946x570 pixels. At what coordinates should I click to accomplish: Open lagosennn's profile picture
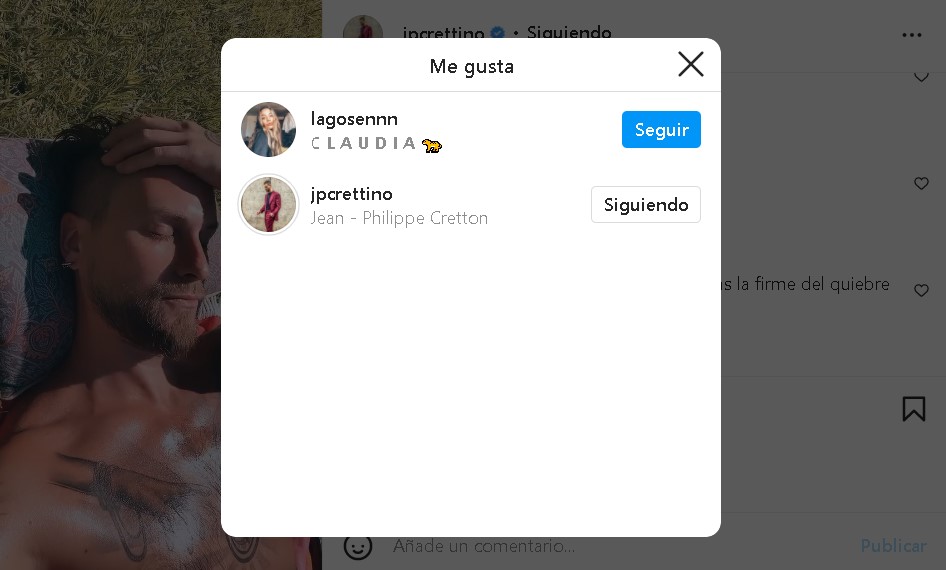[268, 130]
